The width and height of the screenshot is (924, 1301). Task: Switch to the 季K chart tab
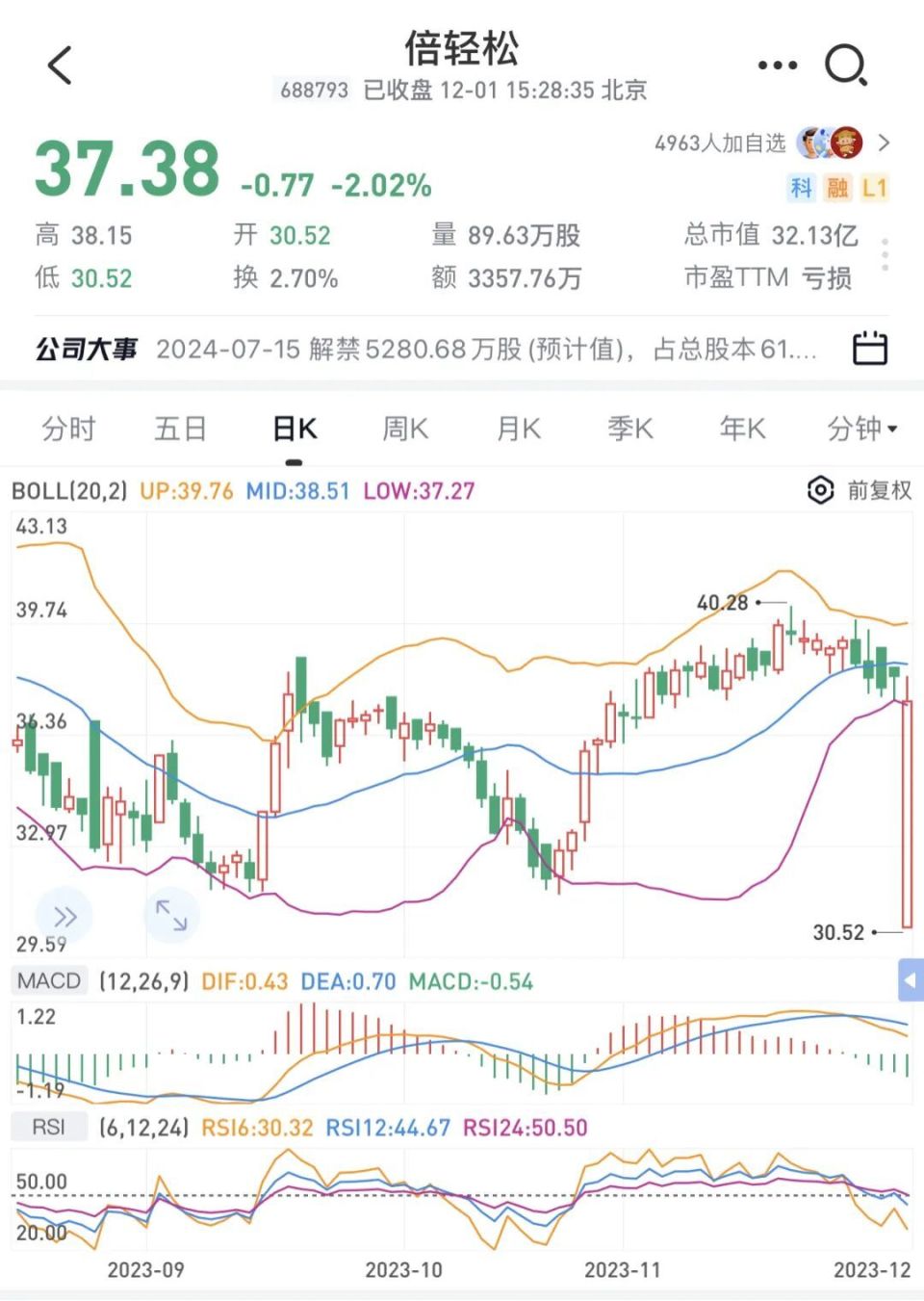[x=630, y=429]
